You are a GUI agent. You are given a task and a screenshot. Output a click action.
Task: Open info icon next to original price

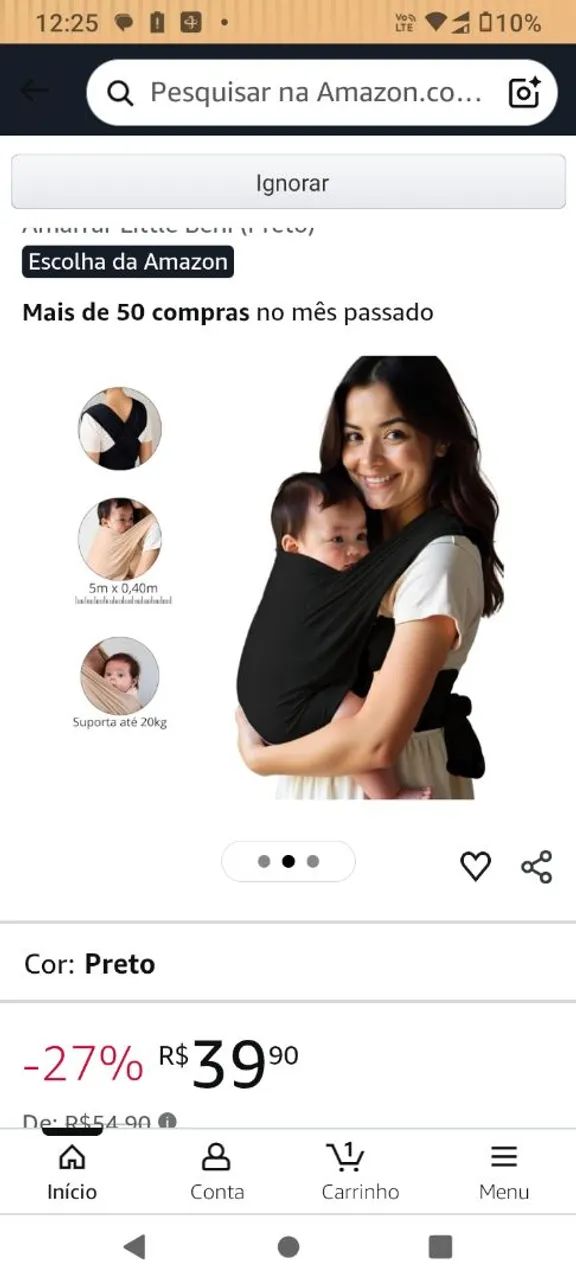coord(167,1121)
